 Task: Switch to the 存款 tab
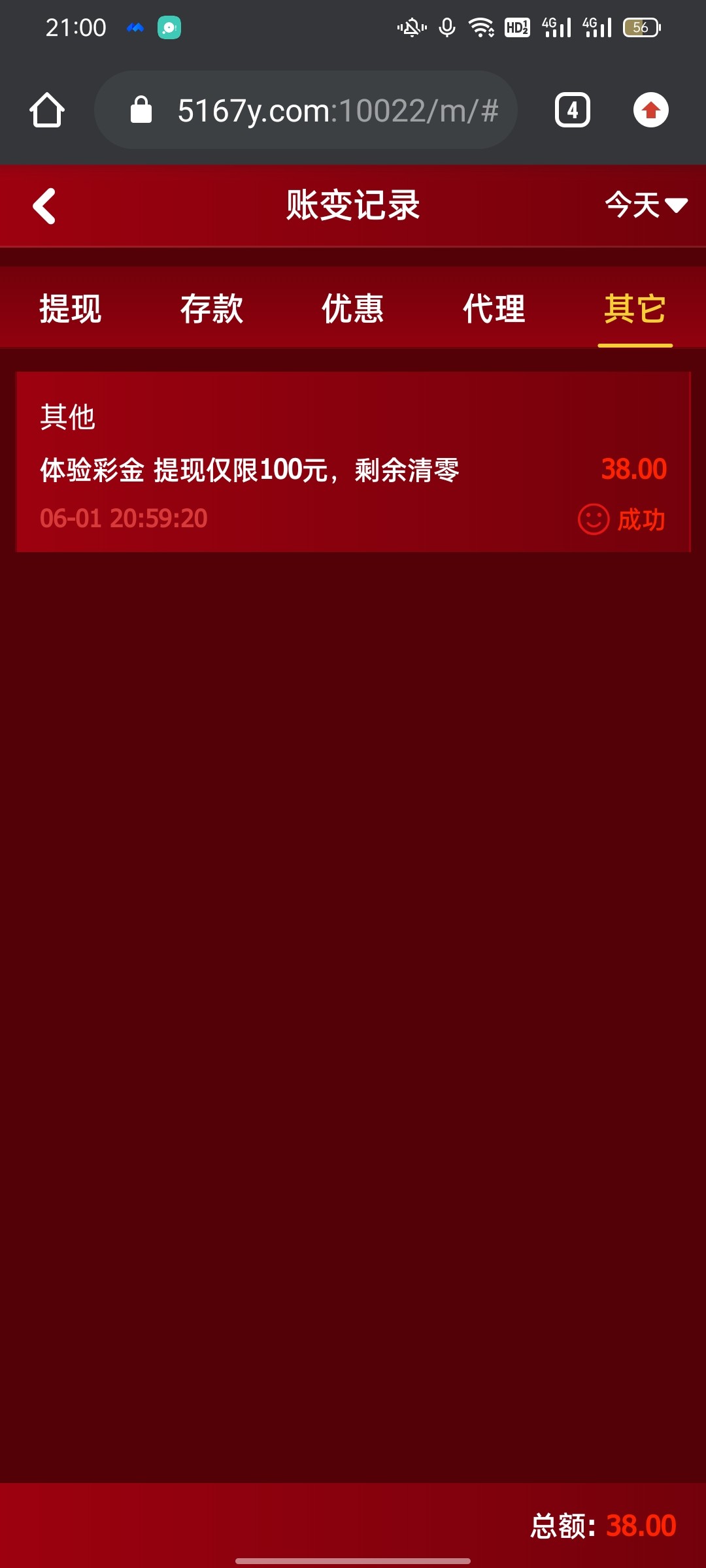212,308
